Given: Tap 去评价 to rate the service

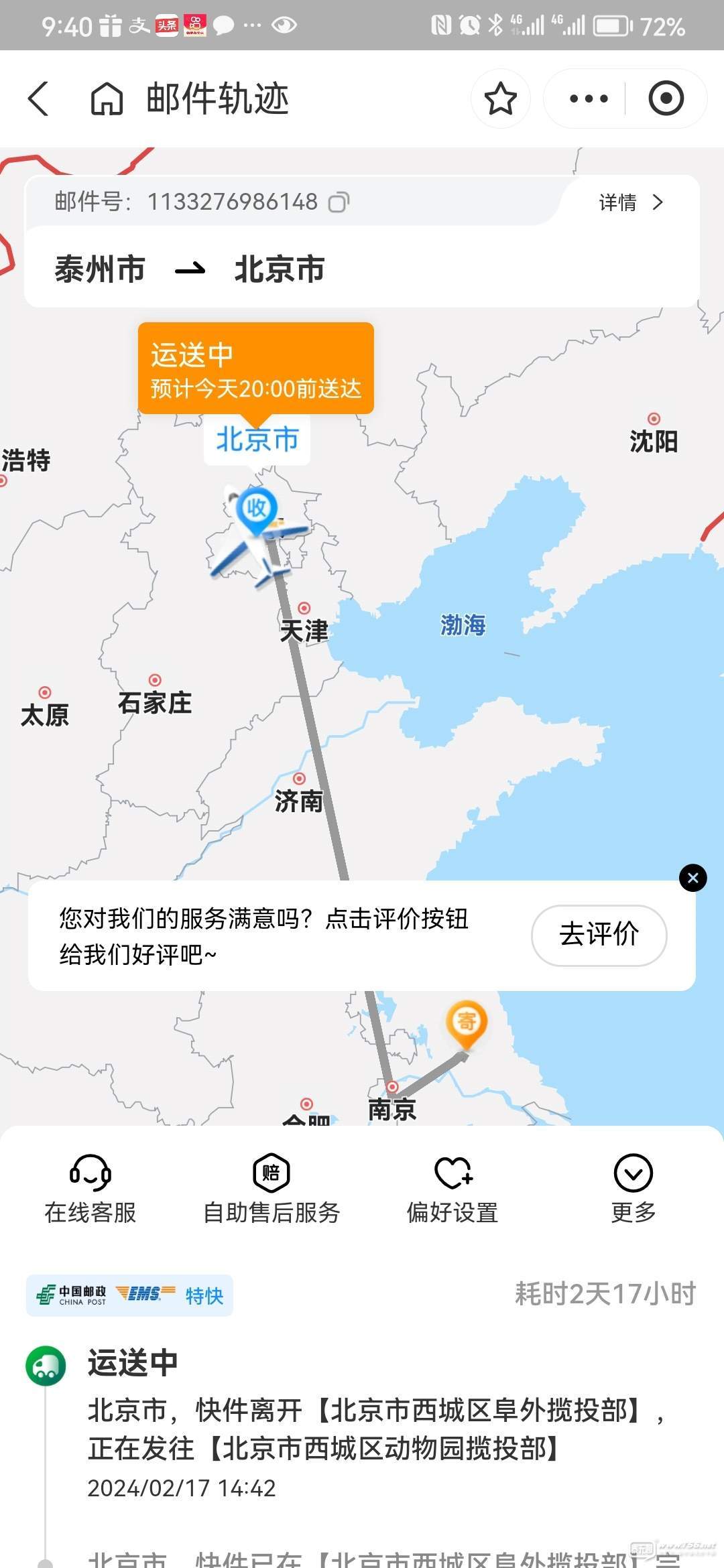Looking at the screenshot, I should click(x=599, y=935).
